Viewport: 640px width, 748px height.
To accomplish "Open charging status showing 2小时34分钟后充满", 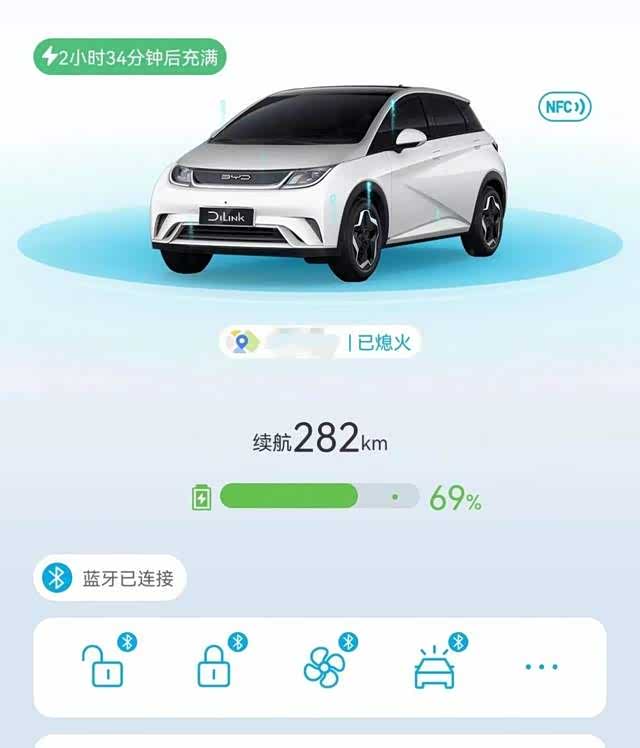I will click(130, 56).
